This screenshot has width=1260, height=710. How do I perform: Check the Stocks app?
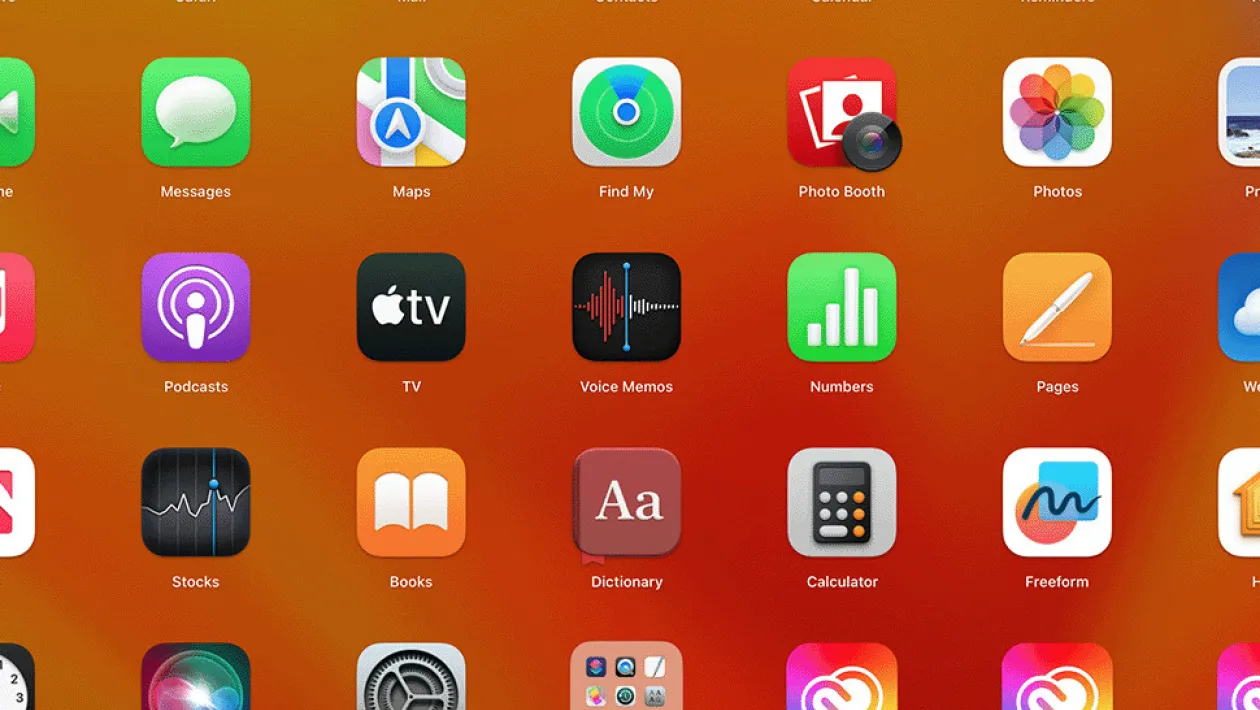196,502
